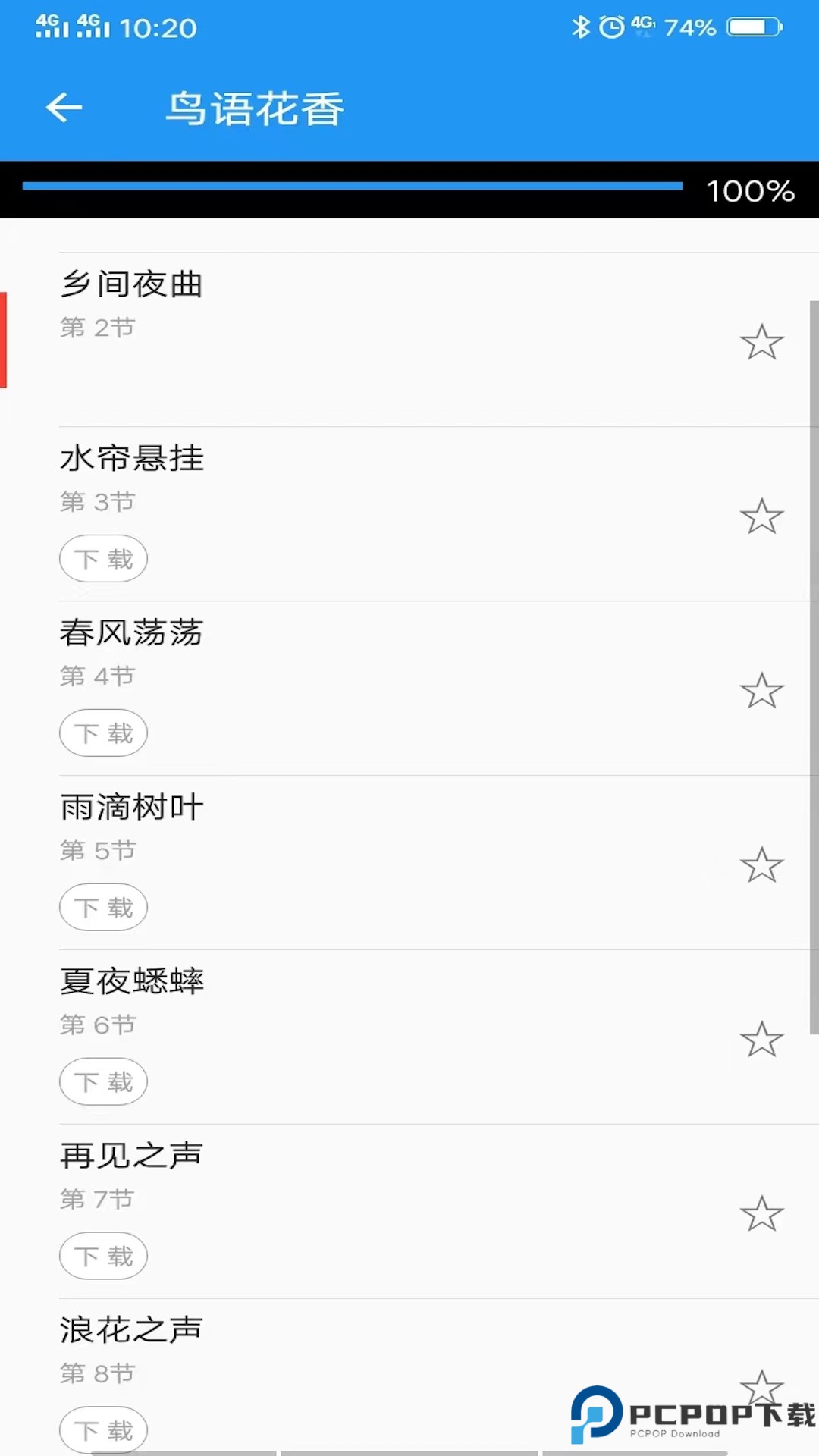Screen dimensions: 819x1456
Task: Download 浪花之声 in section 8
Action: (x=103, y=1430)
